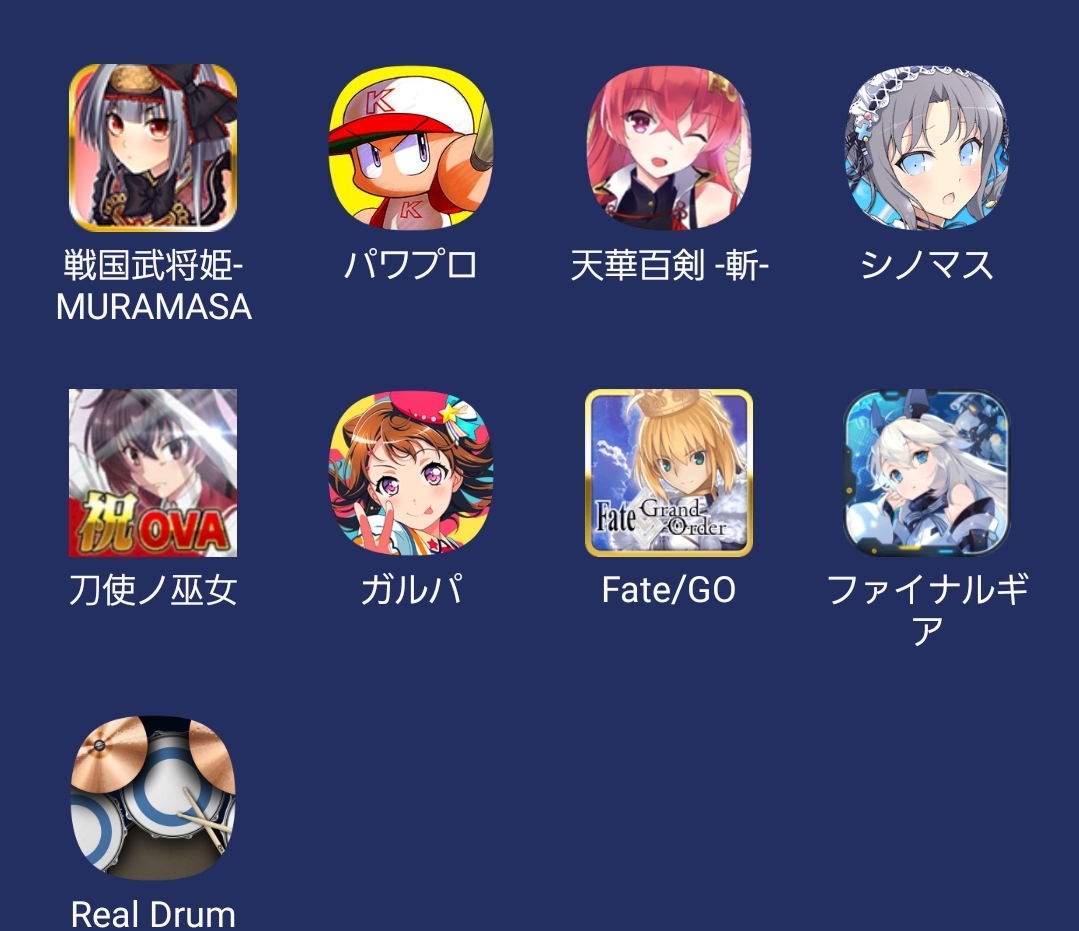Open the Real Drum app
Screen dimensions: 1079x931
click(x=153, y=798)
